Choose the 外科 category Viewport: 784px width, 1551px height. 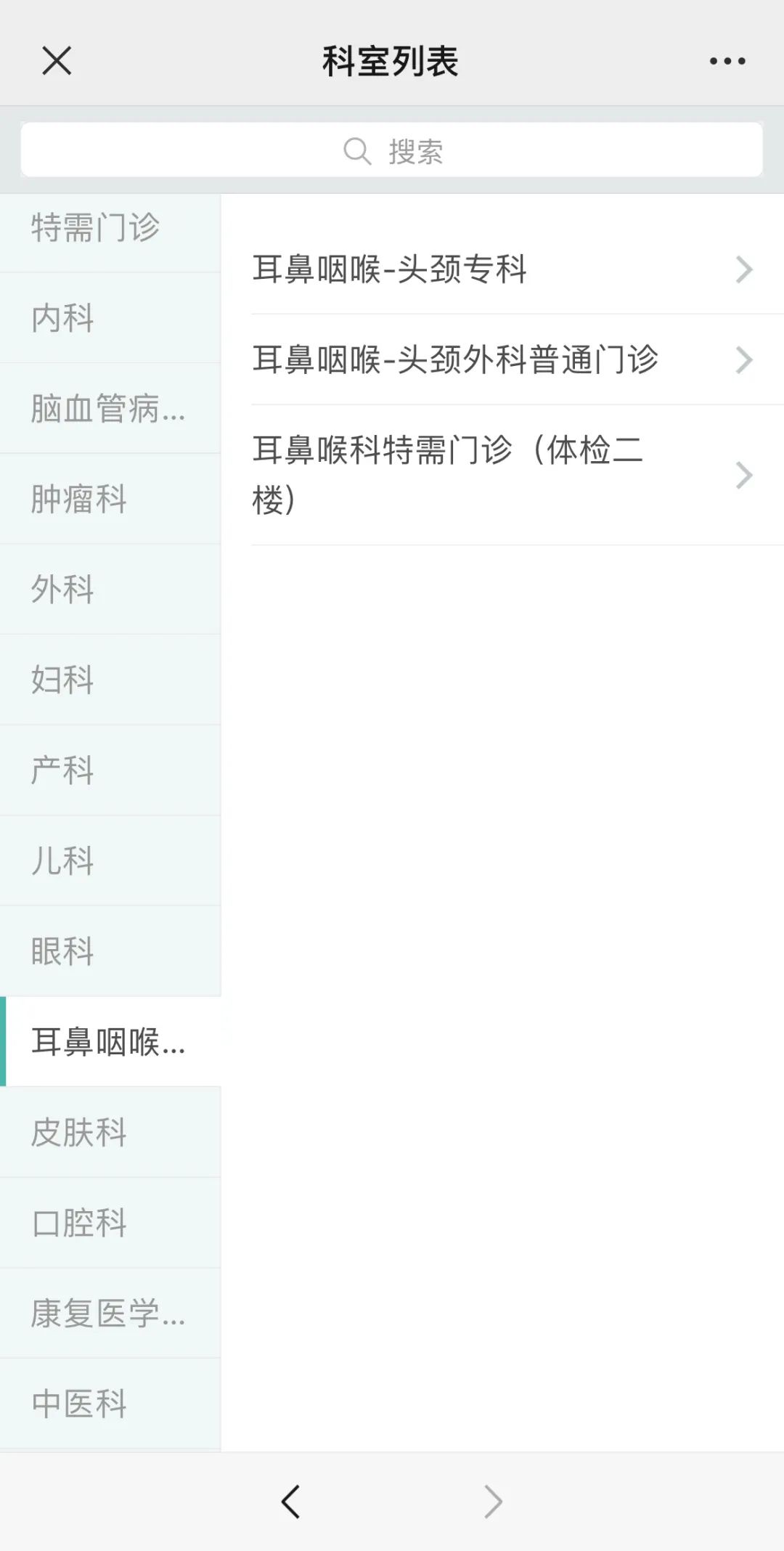tap(110, 589)
